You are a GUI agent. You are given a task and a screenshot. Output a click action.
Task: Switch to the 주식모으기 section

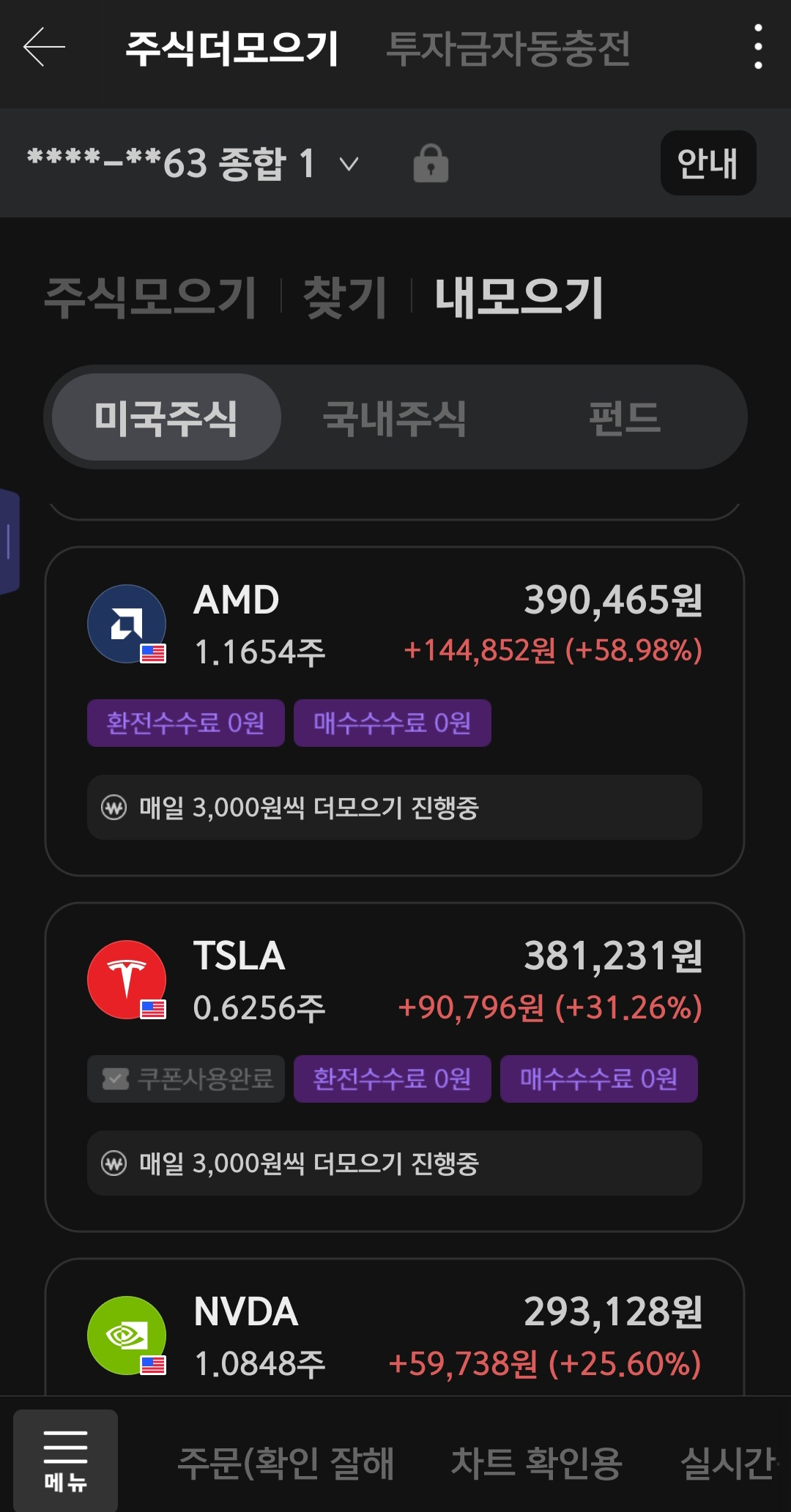pyautogui.click(x=150, y=297)
